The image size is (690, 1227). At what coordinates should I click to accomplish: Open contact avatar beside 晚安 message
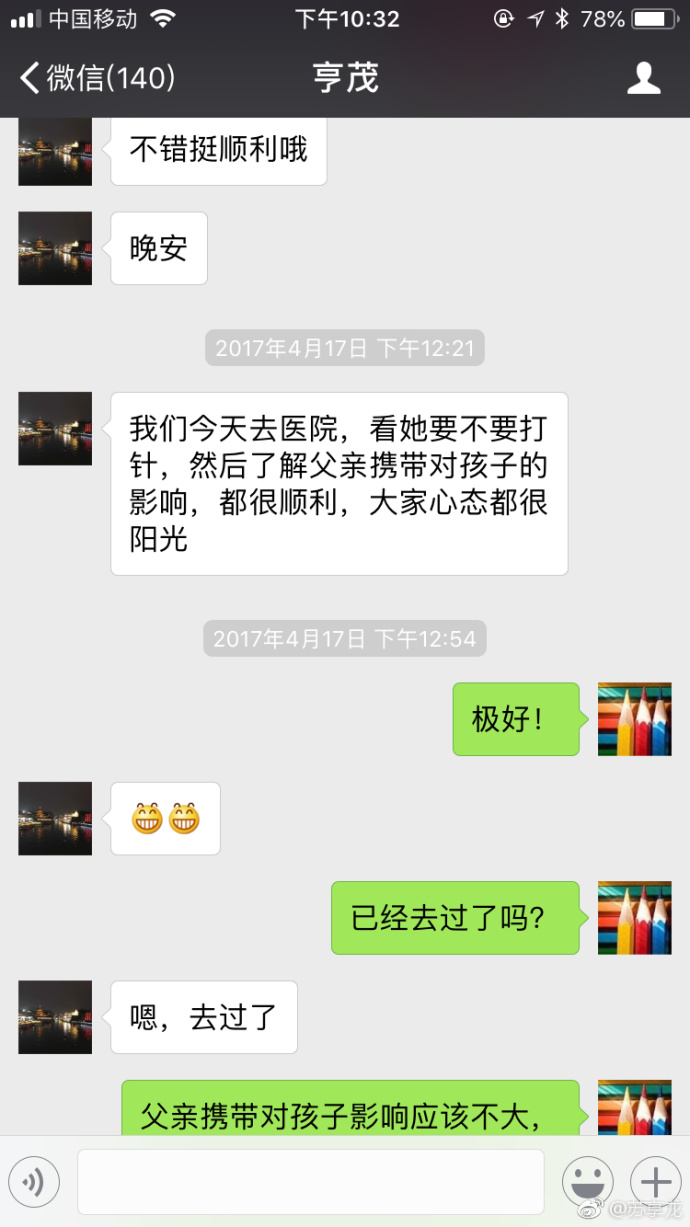click(x=55, y=248)
